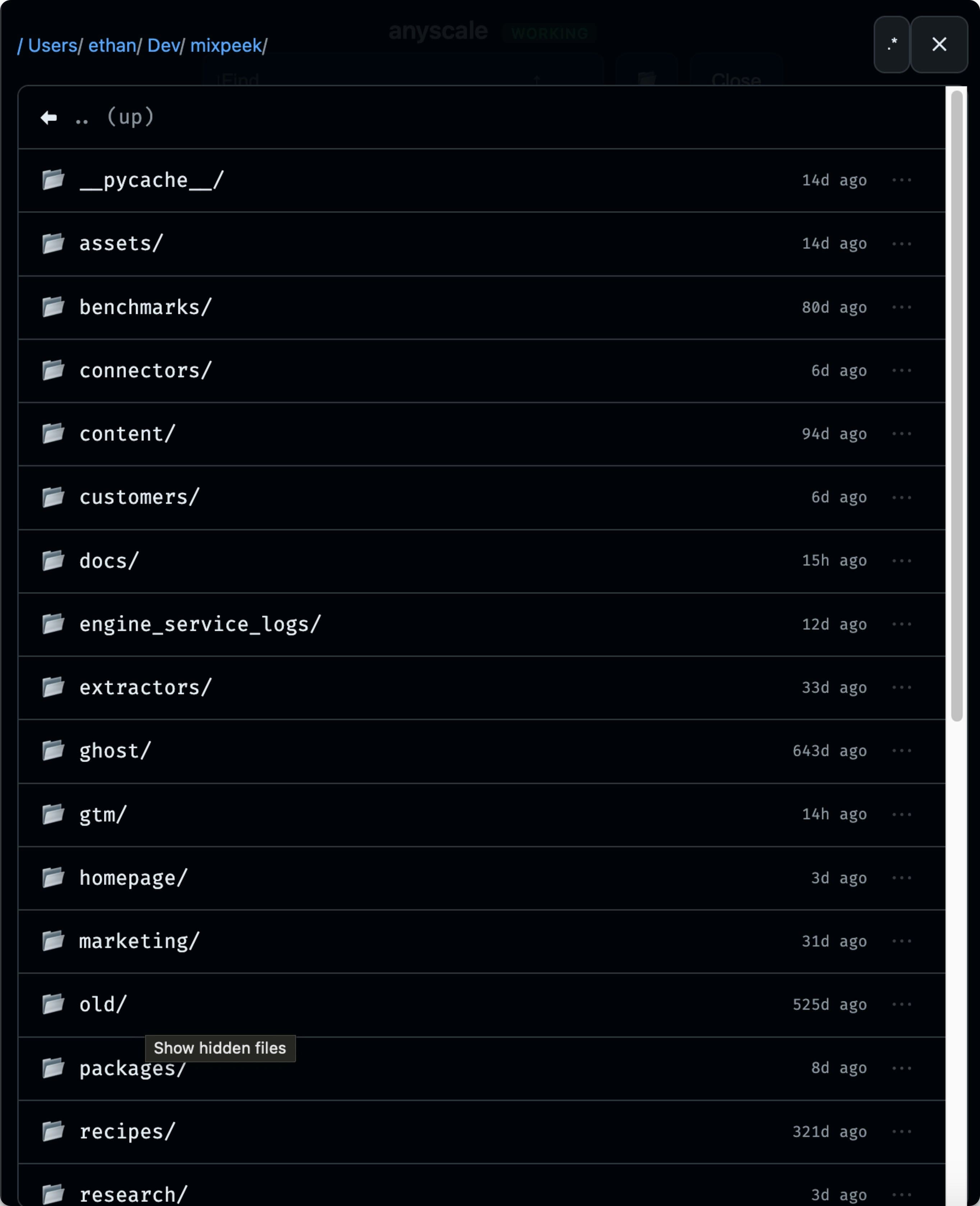Open the ellipsis options for customers folder

(x=902, y=497)
